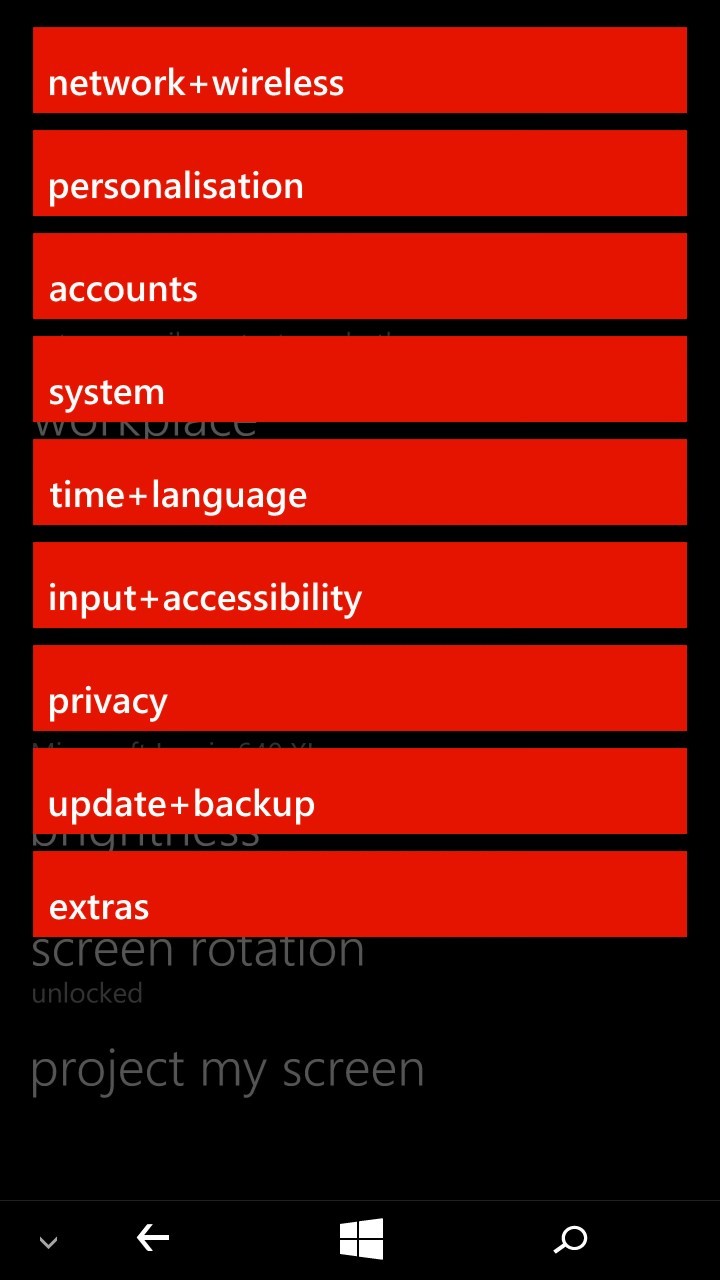Open the extras category
Viewport: 720px width, 1280px height.
360,894
